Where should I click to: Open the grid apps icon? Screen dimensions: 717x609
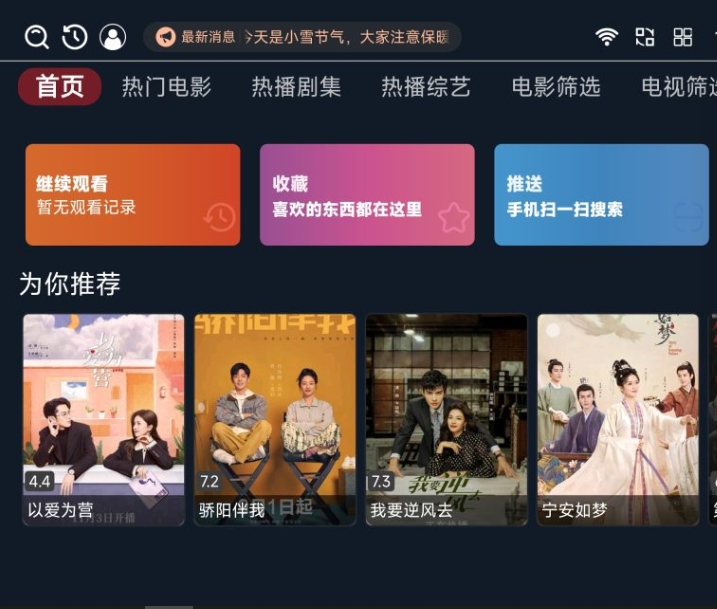[x=683, y=37]
